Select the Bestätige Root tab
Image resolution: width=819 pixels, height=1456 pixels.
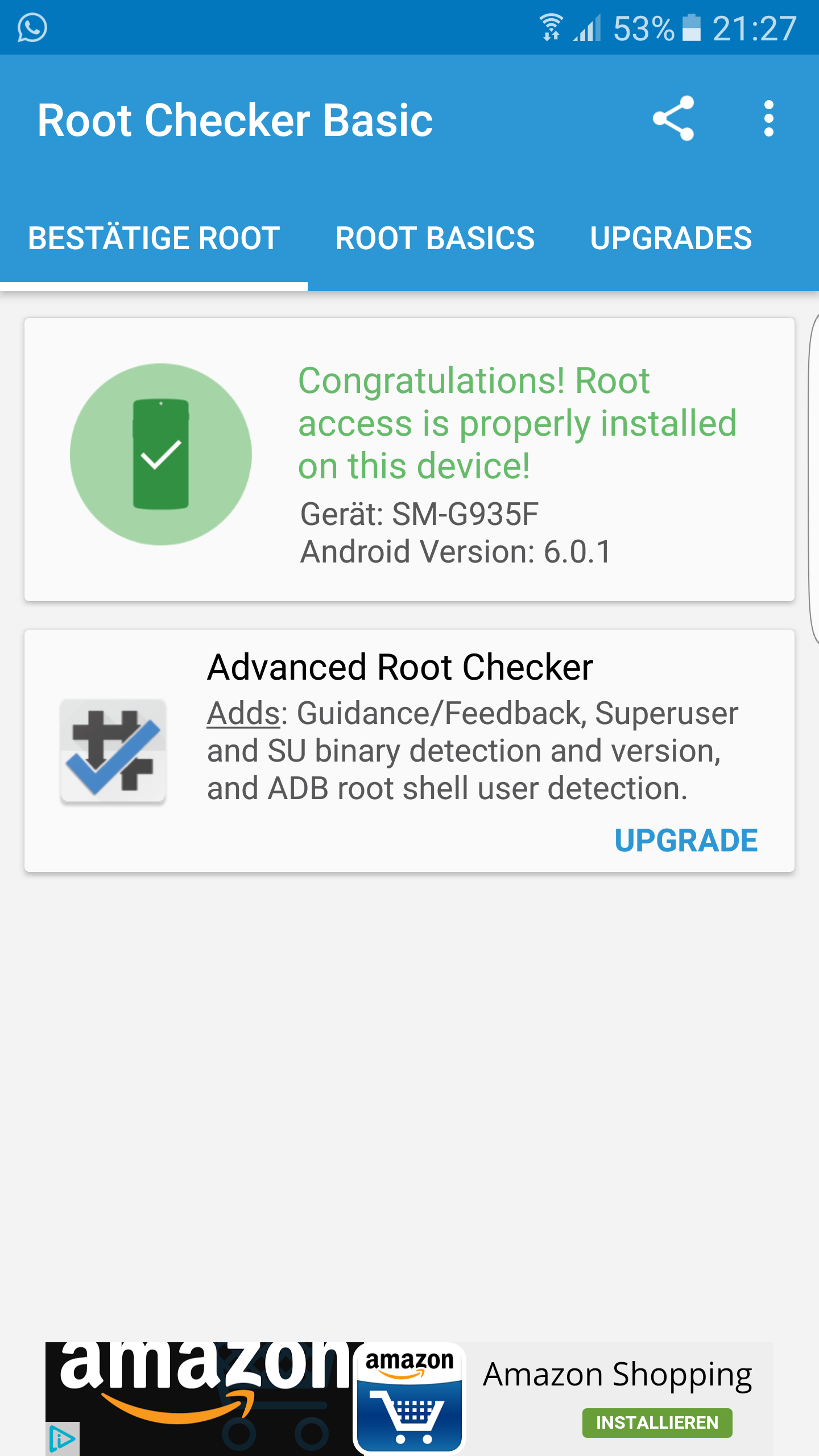[154, 238]
